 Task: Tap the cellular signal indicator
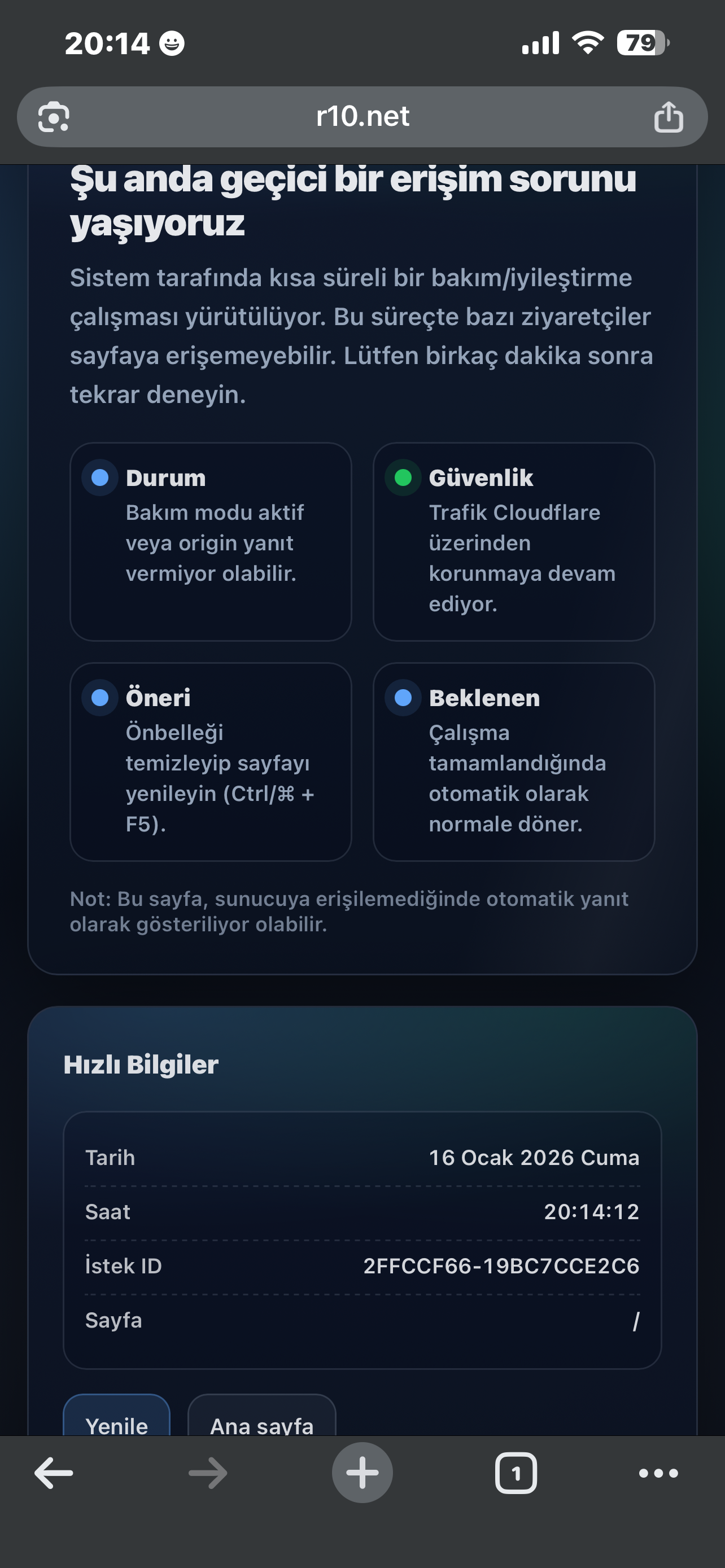coord(540,42)
